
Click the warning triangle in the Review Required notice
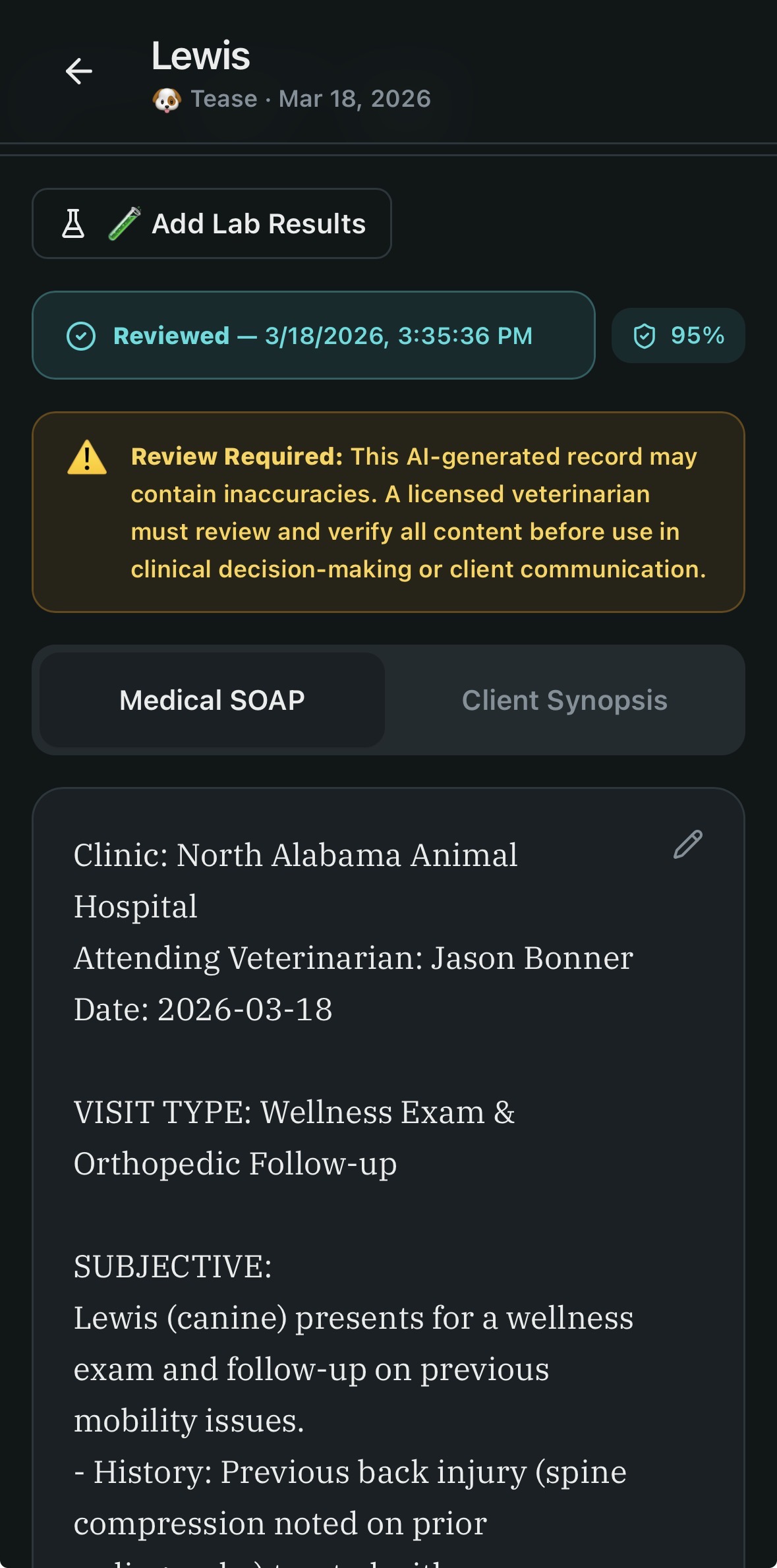86,458
